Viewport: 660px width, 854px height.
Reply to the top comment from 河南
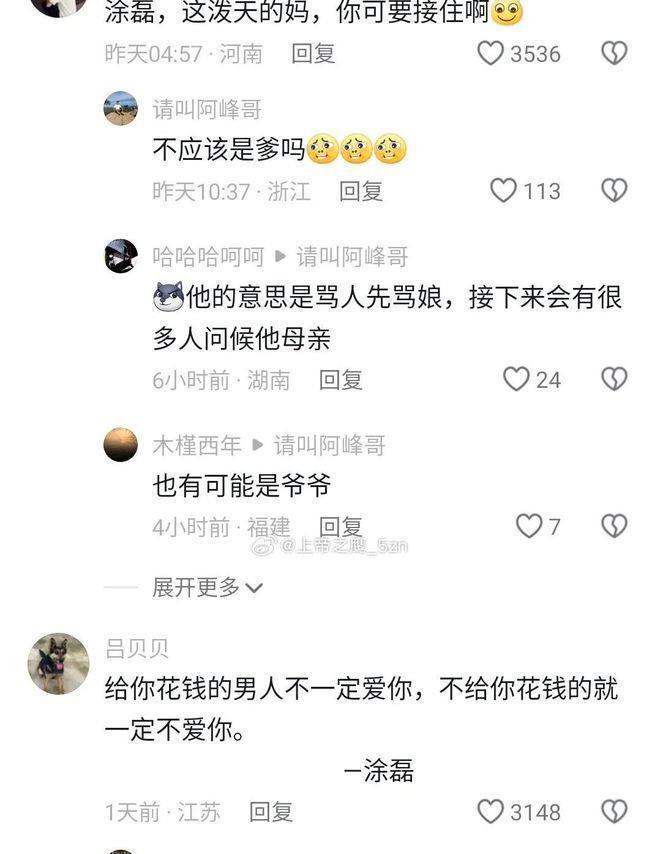pyautogui.click(x=313, y=53)
